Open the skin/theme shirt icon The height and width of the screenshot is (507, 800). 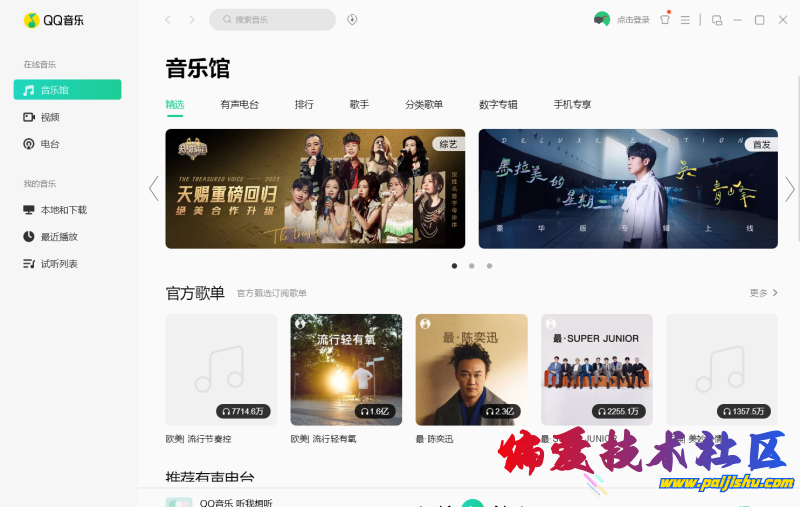pos(665,19)
